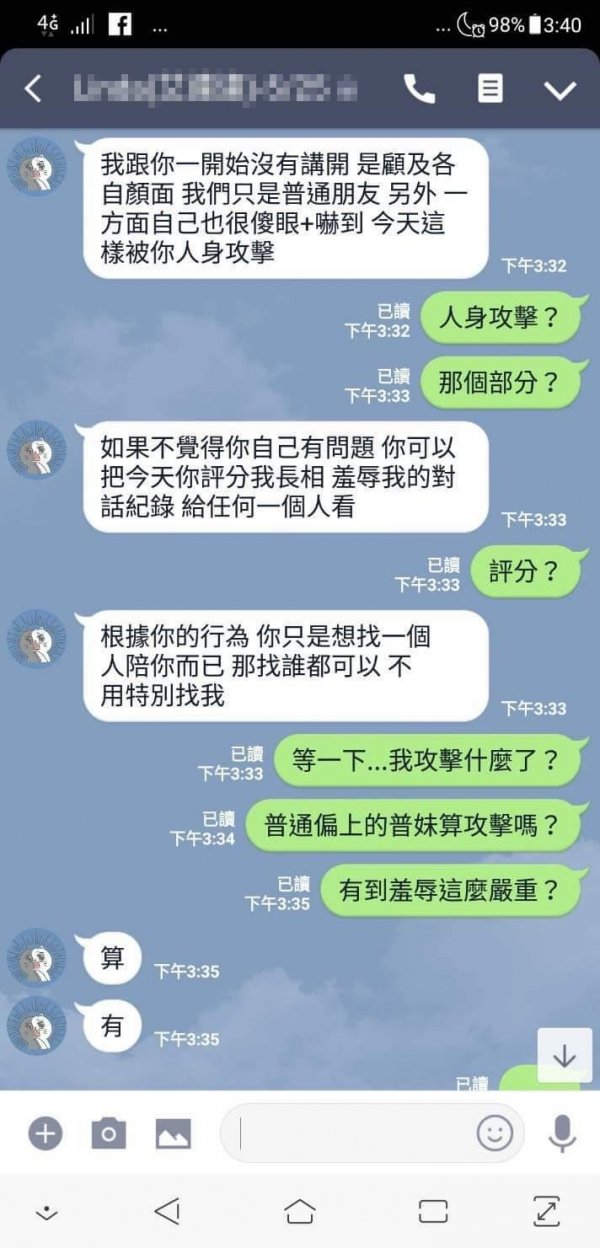Go back to the chat list
The image size is (600, 1248).
click(33, 89)
